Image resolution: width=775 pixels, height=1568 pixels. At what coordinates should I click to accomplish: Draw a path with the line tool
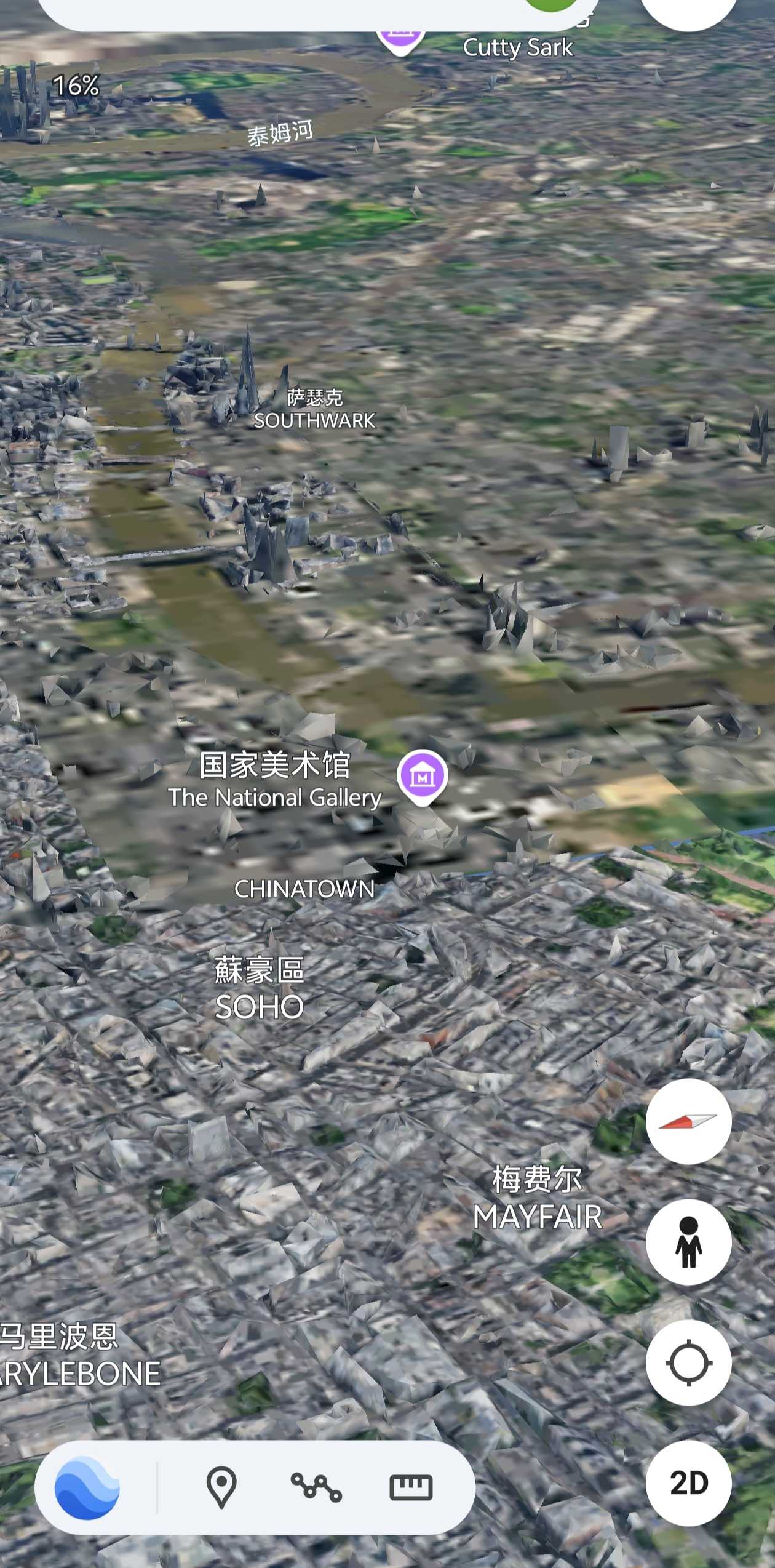coord(316,1487)
